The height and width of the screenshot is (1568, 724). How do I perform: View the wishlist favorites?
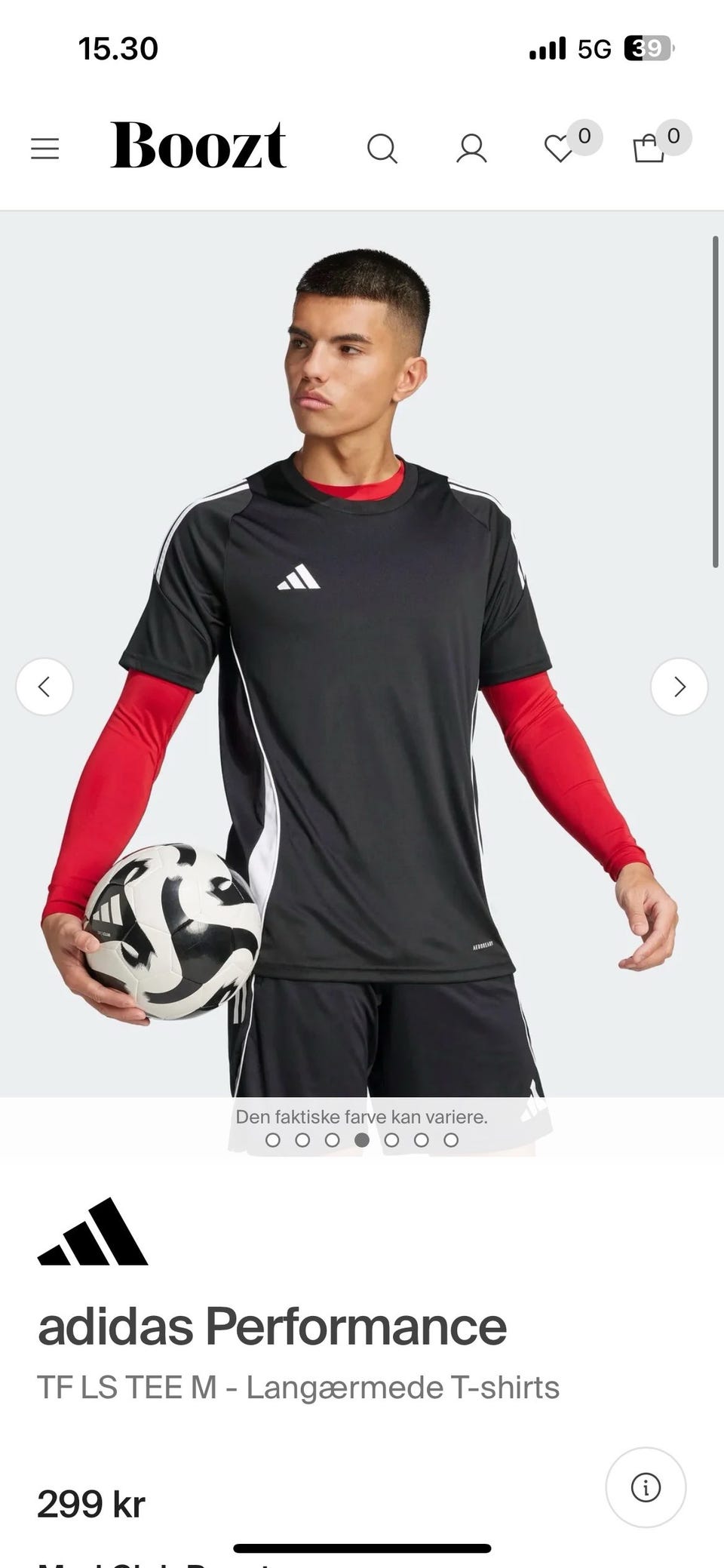point(560,148)
